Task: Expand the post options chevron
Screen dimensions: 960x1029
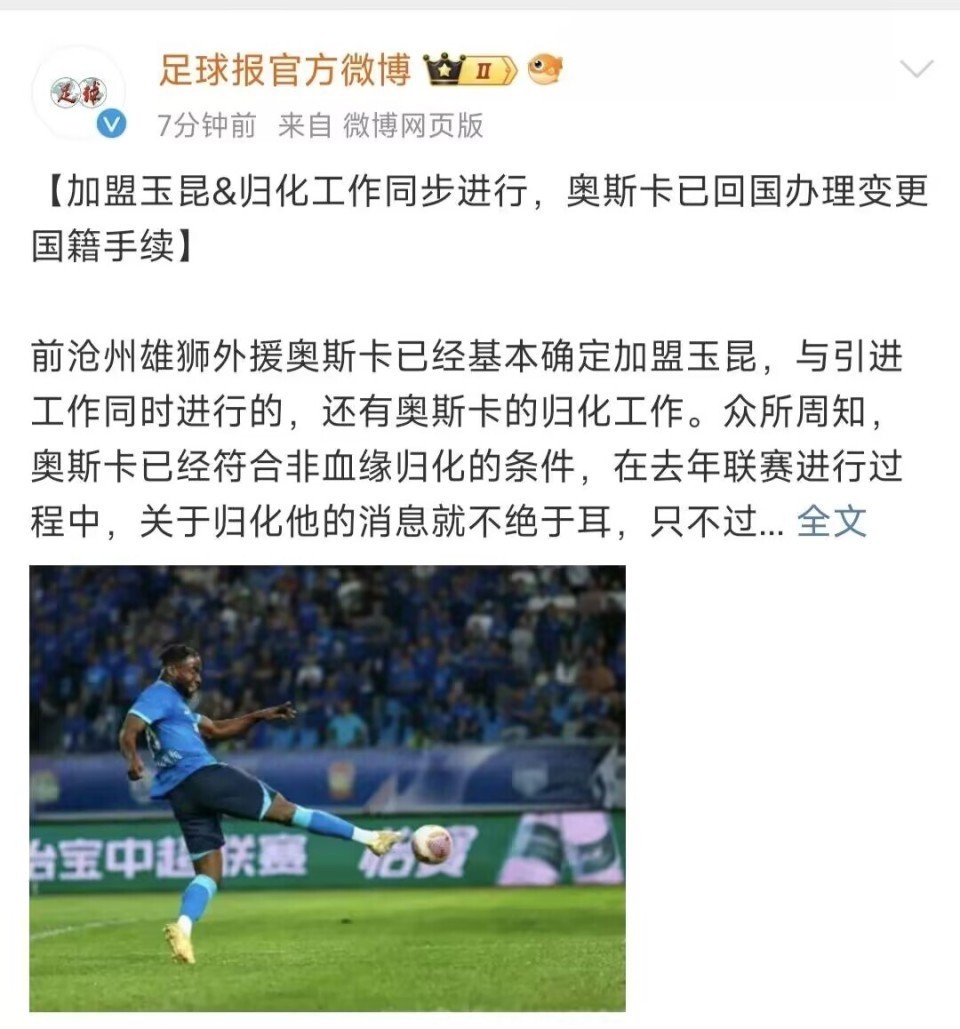Action: click(916, 70)
